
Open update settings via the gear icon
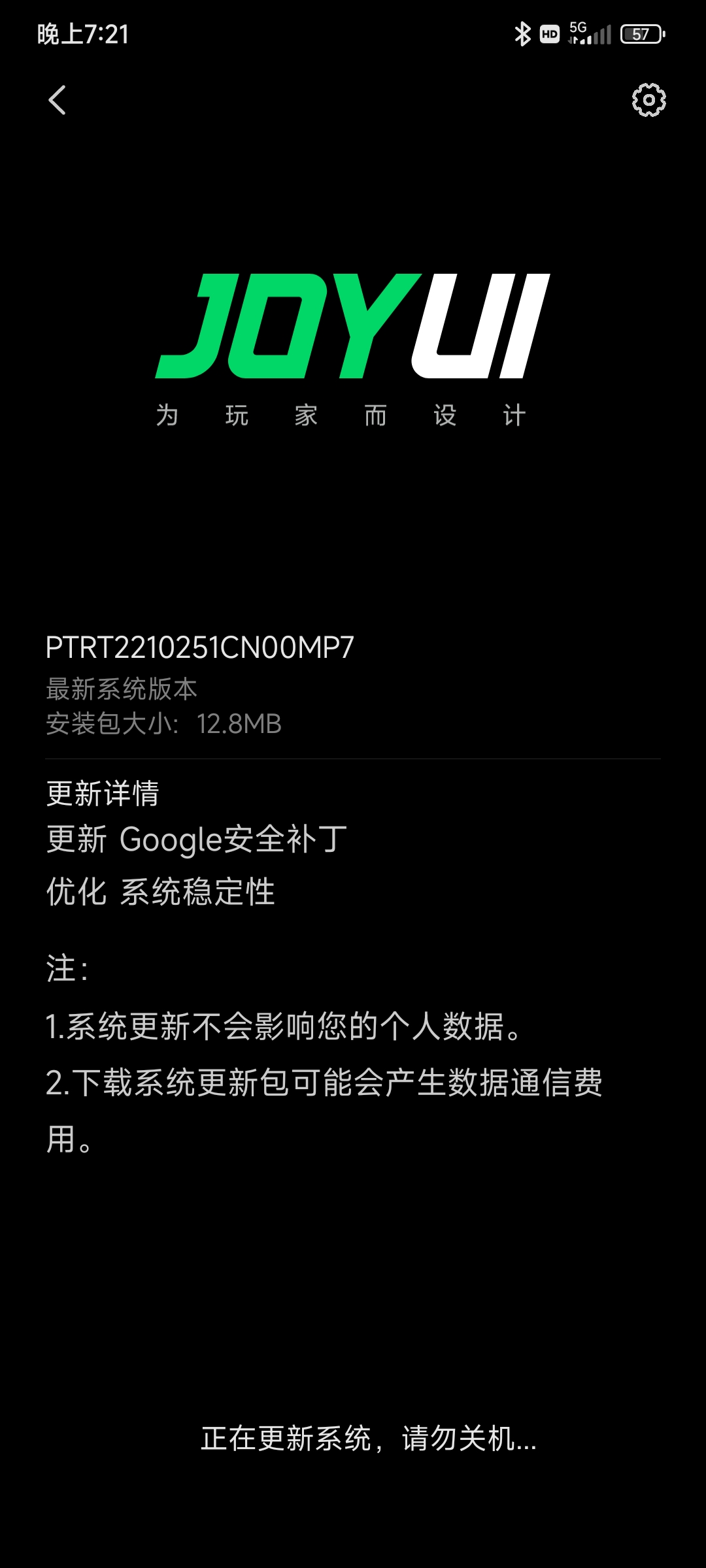(x=648, y=100)
